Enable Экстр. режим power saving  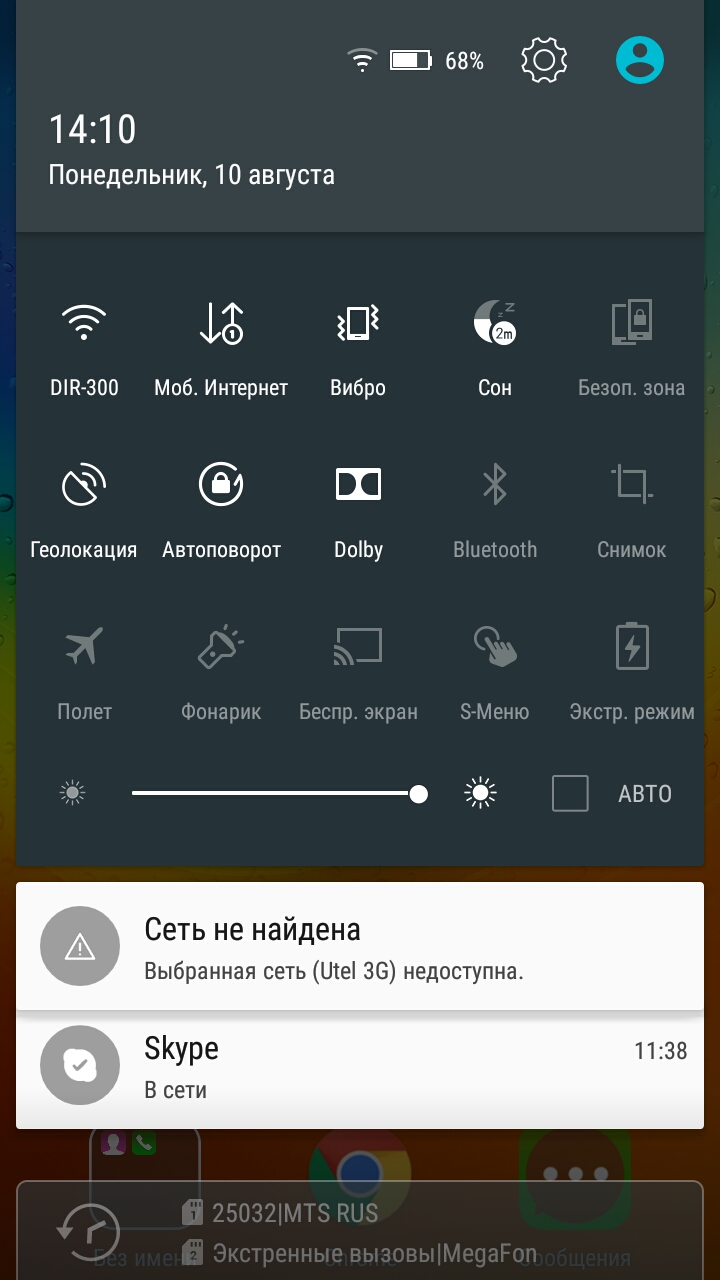(631, 648)
